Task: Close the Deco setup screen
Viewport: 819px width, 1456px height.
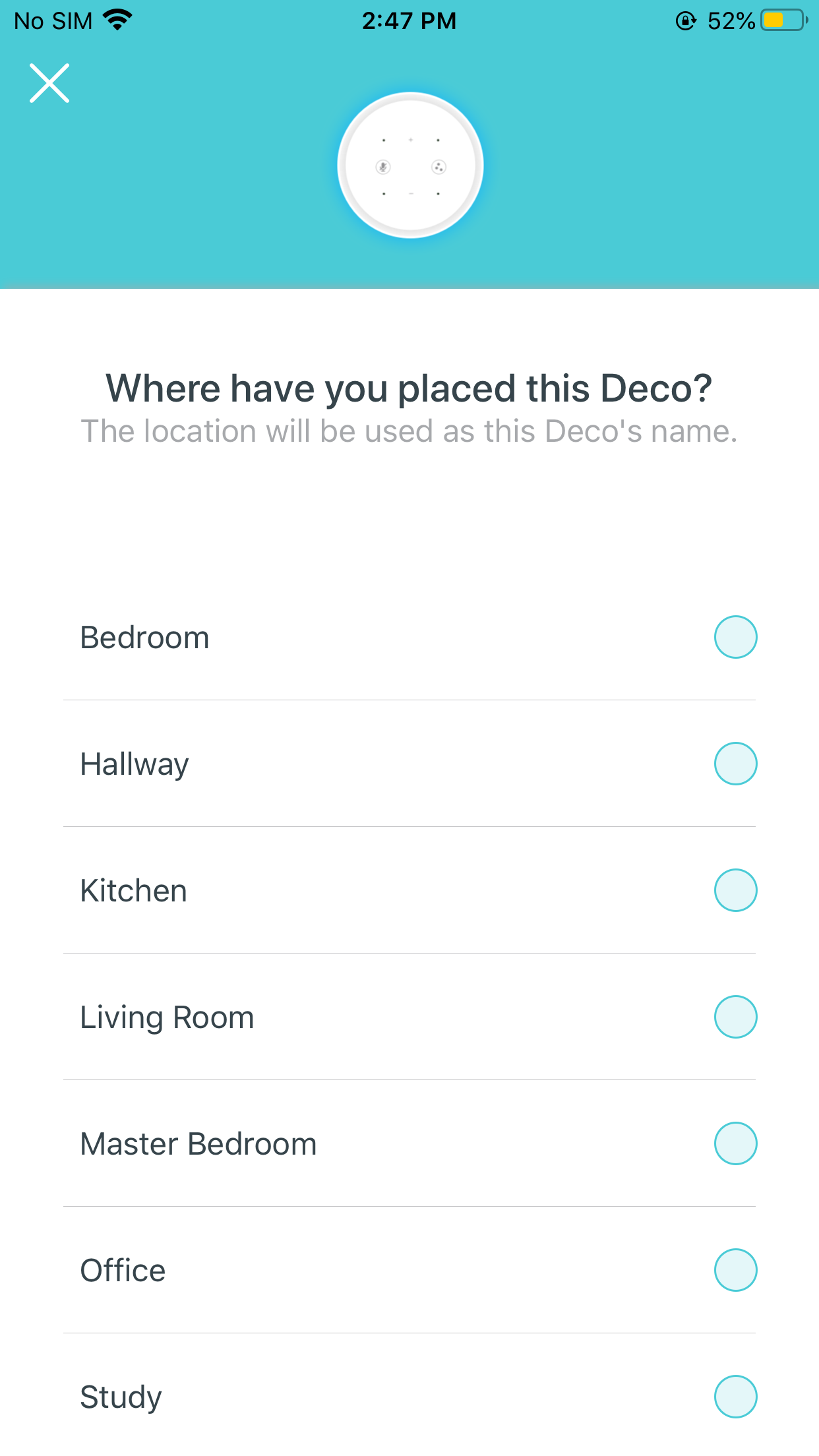Action: [49, 83]
